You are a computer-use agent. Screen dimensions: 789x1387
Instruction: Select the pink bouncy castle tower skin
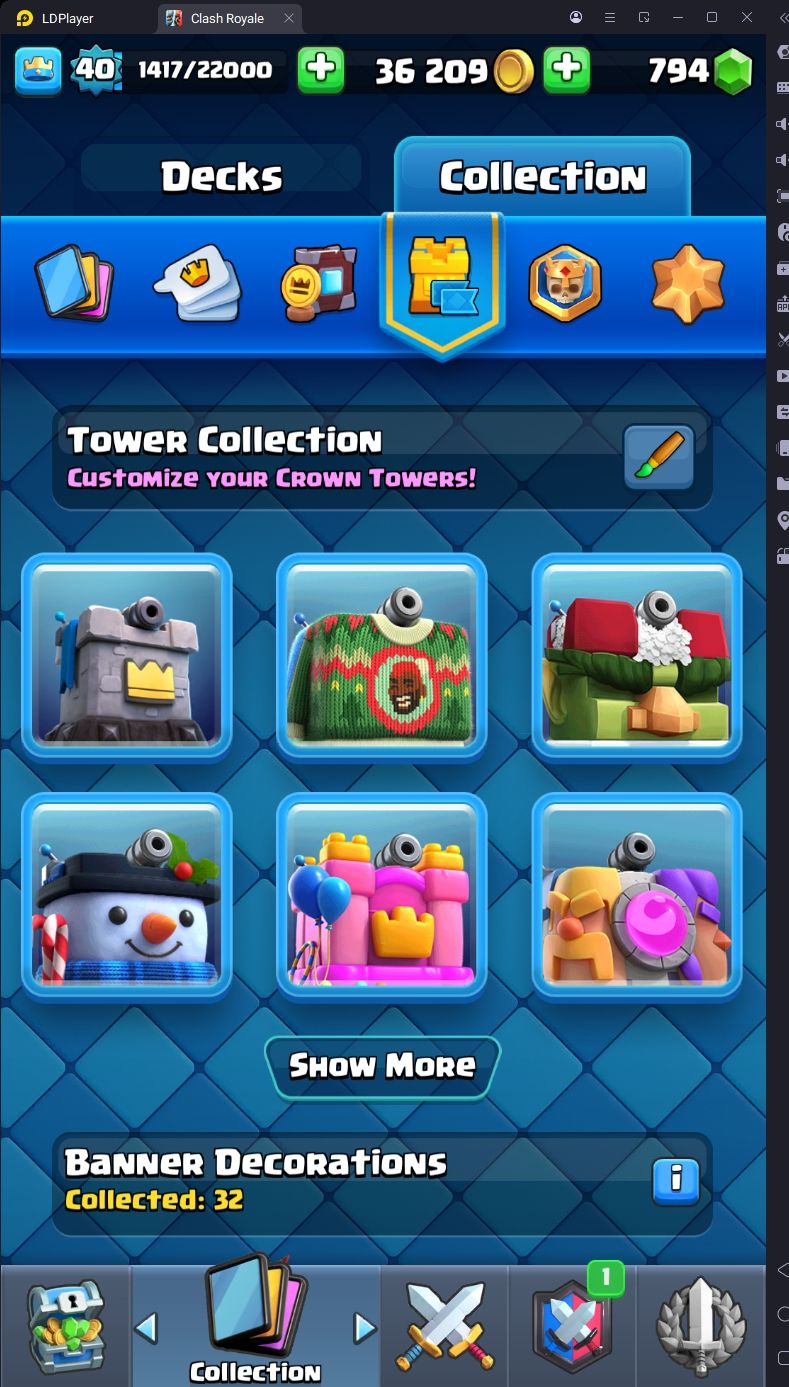381,896
